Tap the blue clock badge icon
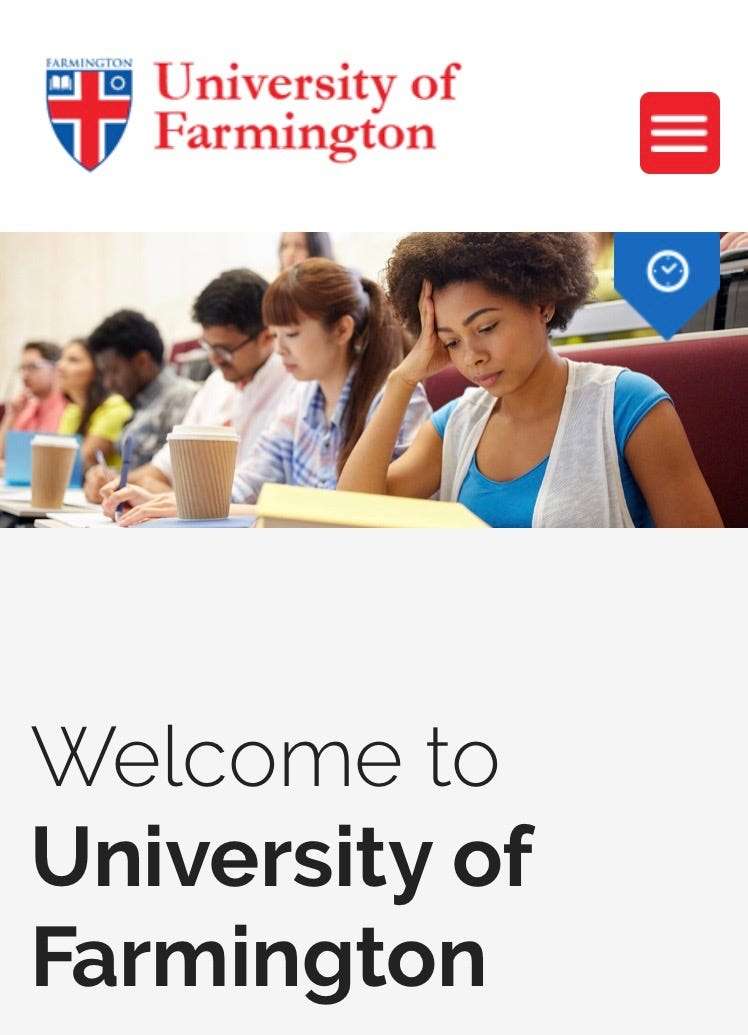748x1035 pixels. [x=667, y=272]
